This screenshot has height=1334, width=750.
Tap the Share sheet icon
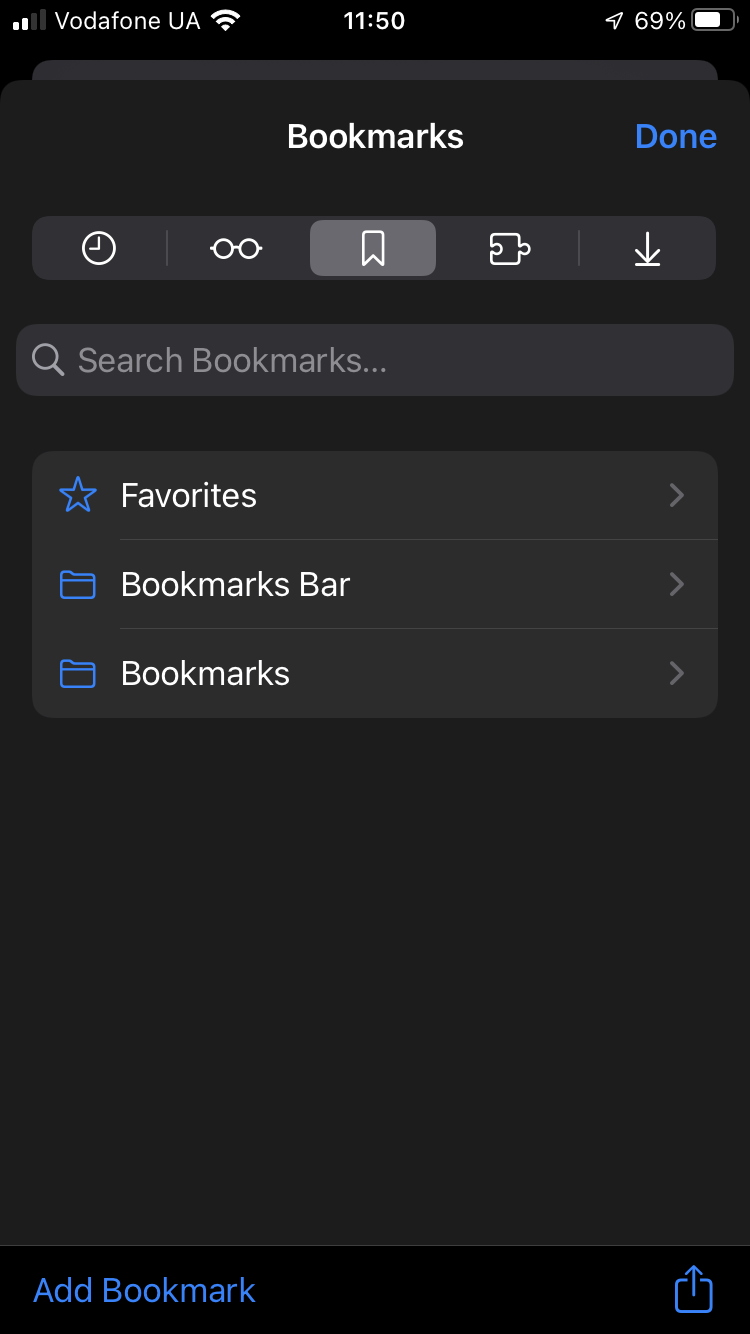[x=693, y=1289]
